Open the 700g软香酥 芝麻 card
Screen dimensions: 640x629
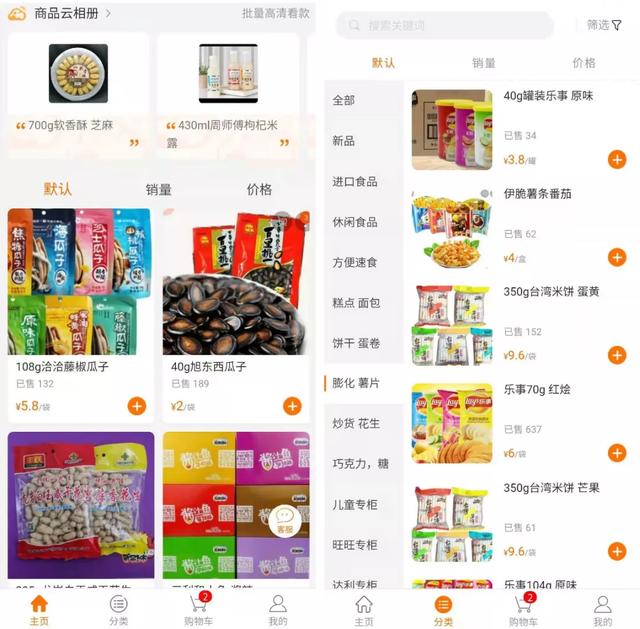click(x=78, y=95)
